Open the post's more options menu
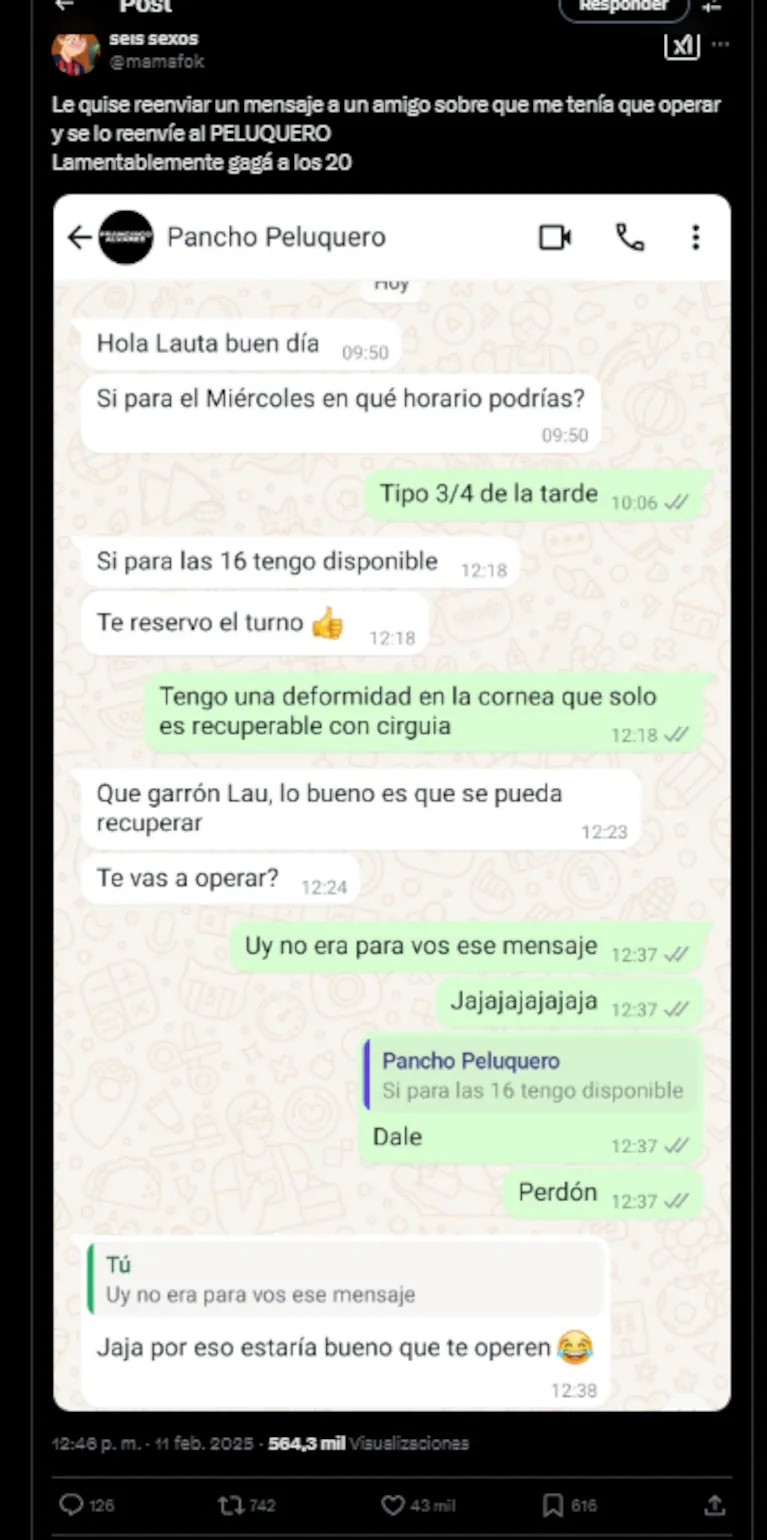The height and width of the screenshot is (1540, 767). click(x=720, y=45)
